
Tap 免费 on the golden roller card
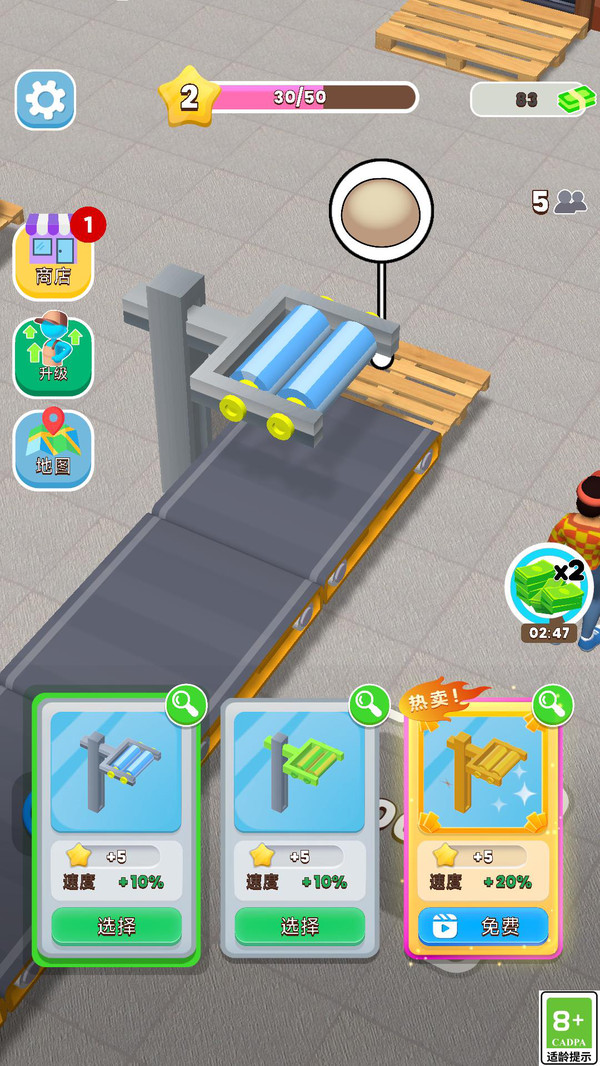482,926
